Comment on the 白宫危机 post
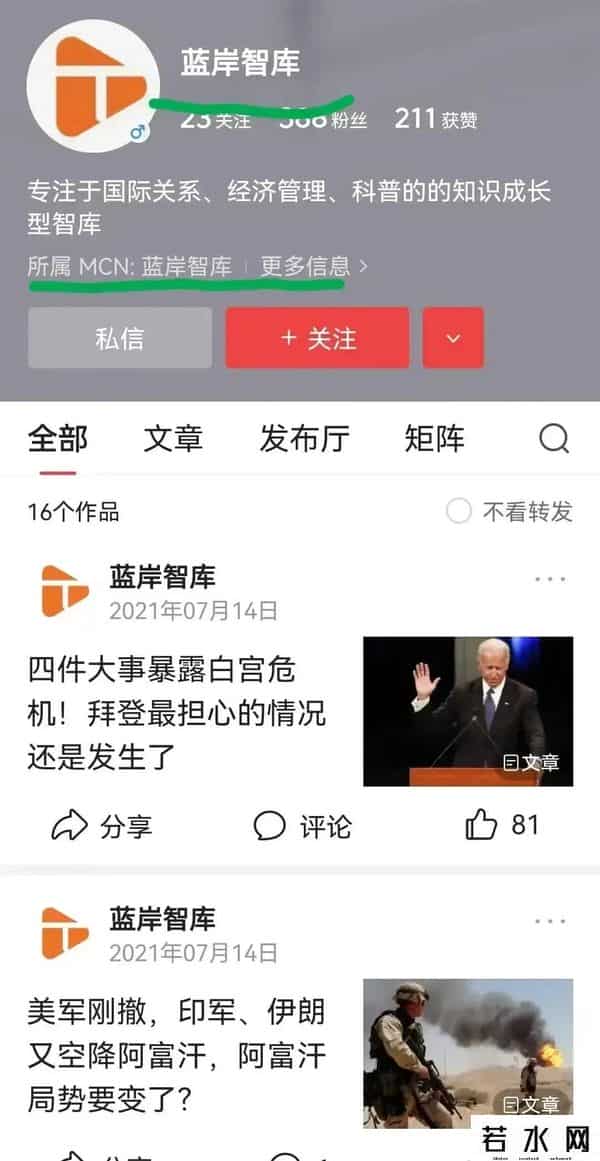 coord(302,826)
